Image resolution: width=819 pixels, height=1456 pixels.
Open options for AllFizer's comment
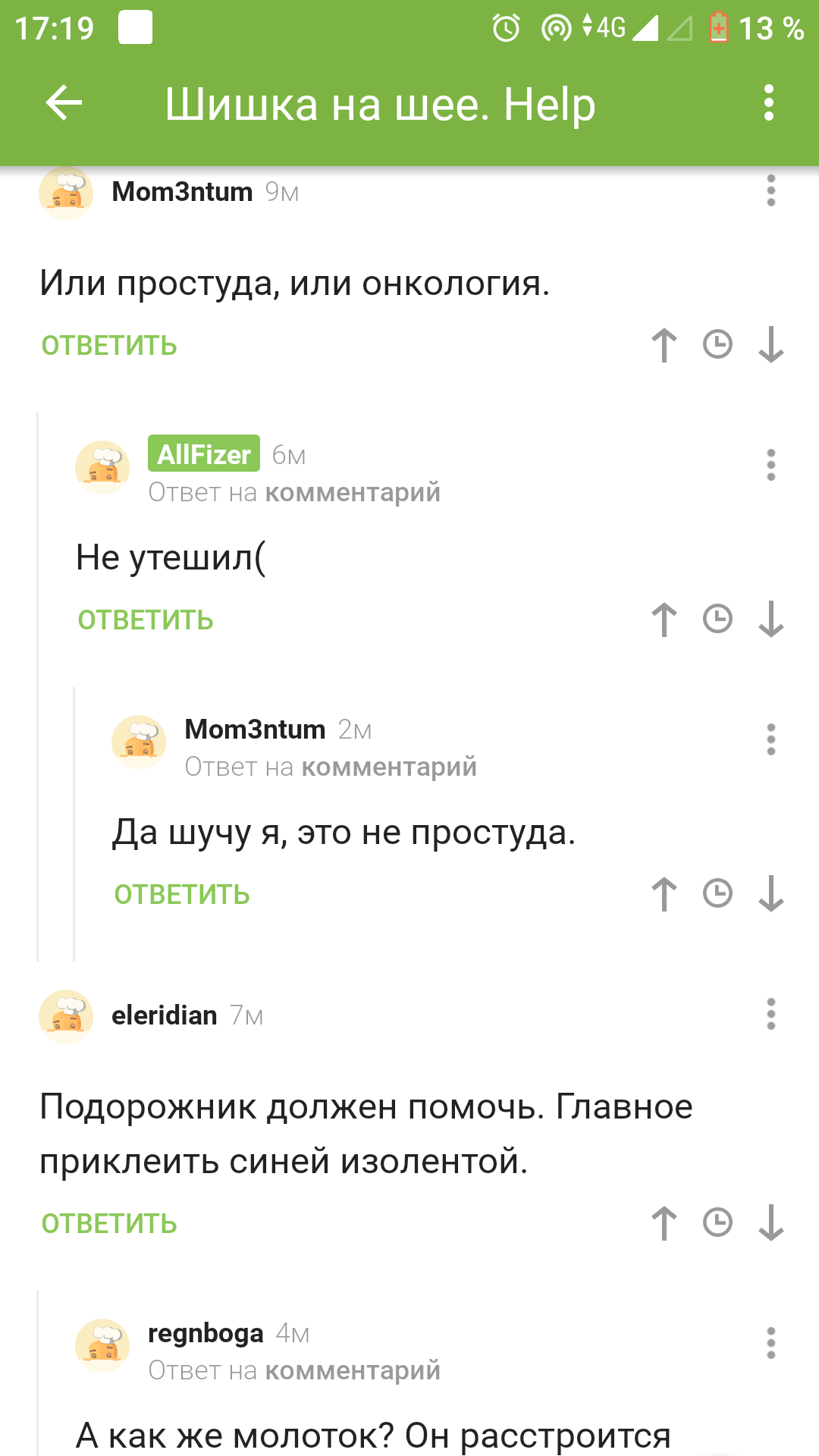click(771, 465)
